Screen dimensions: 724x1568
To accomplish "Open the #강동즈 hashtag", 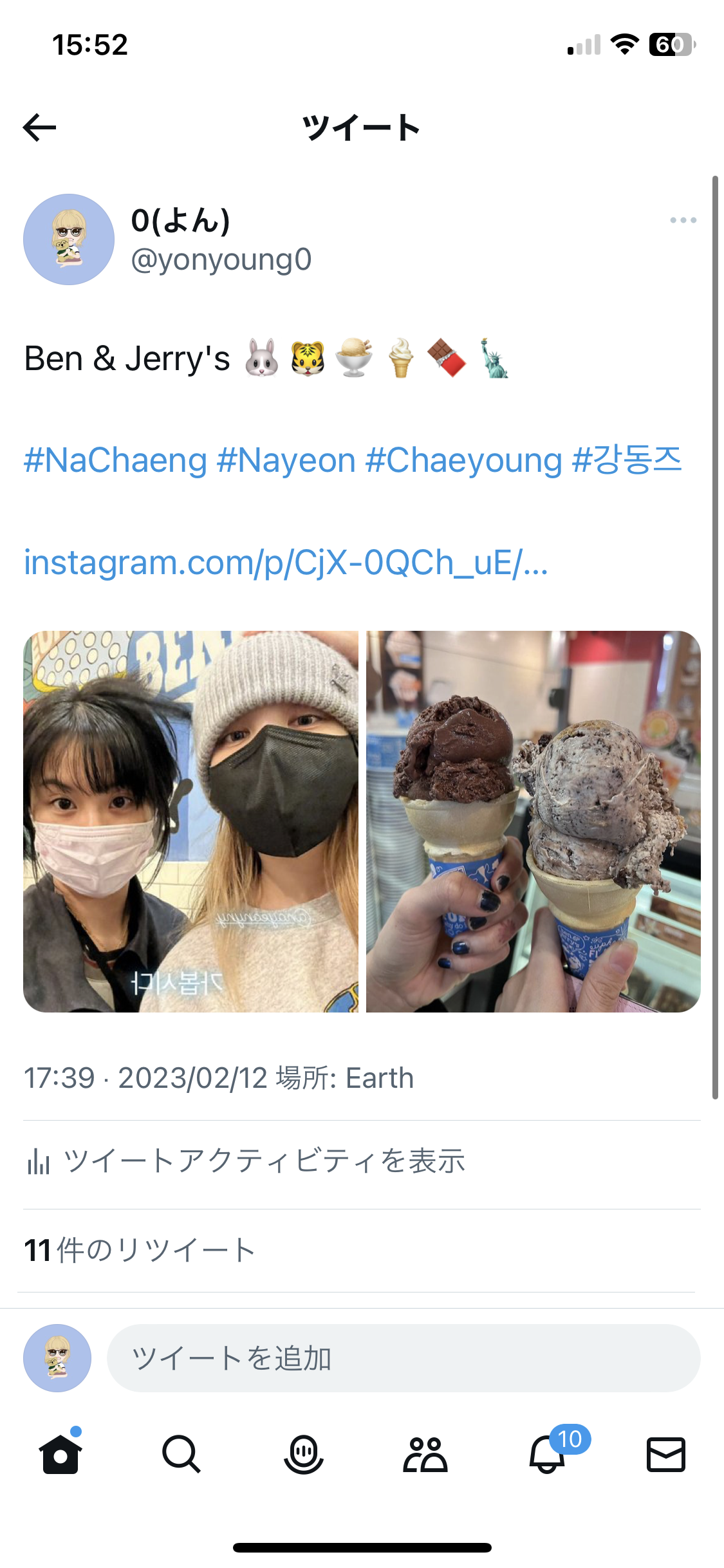I will point(627,461).
